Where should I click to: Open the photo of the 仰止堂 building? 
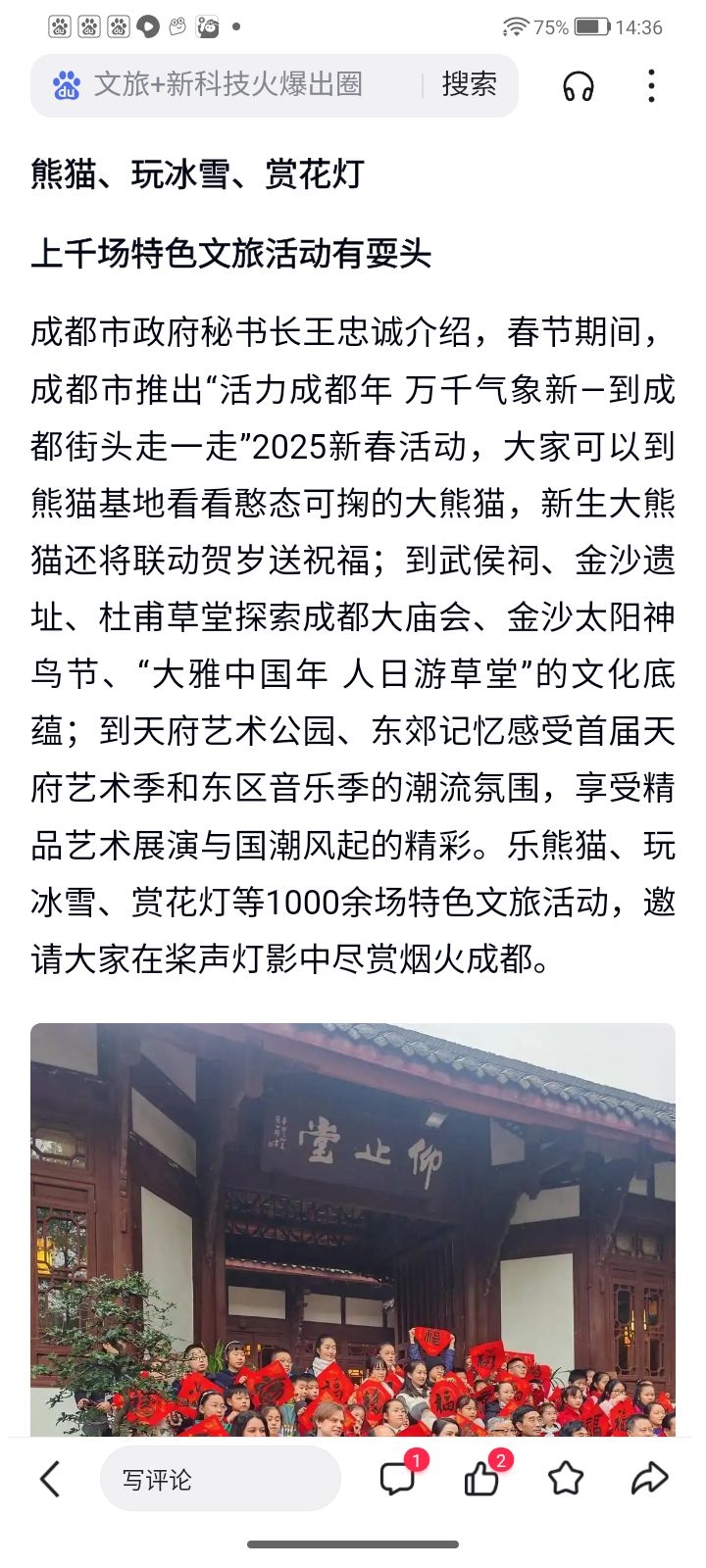tap(353, 1229)
